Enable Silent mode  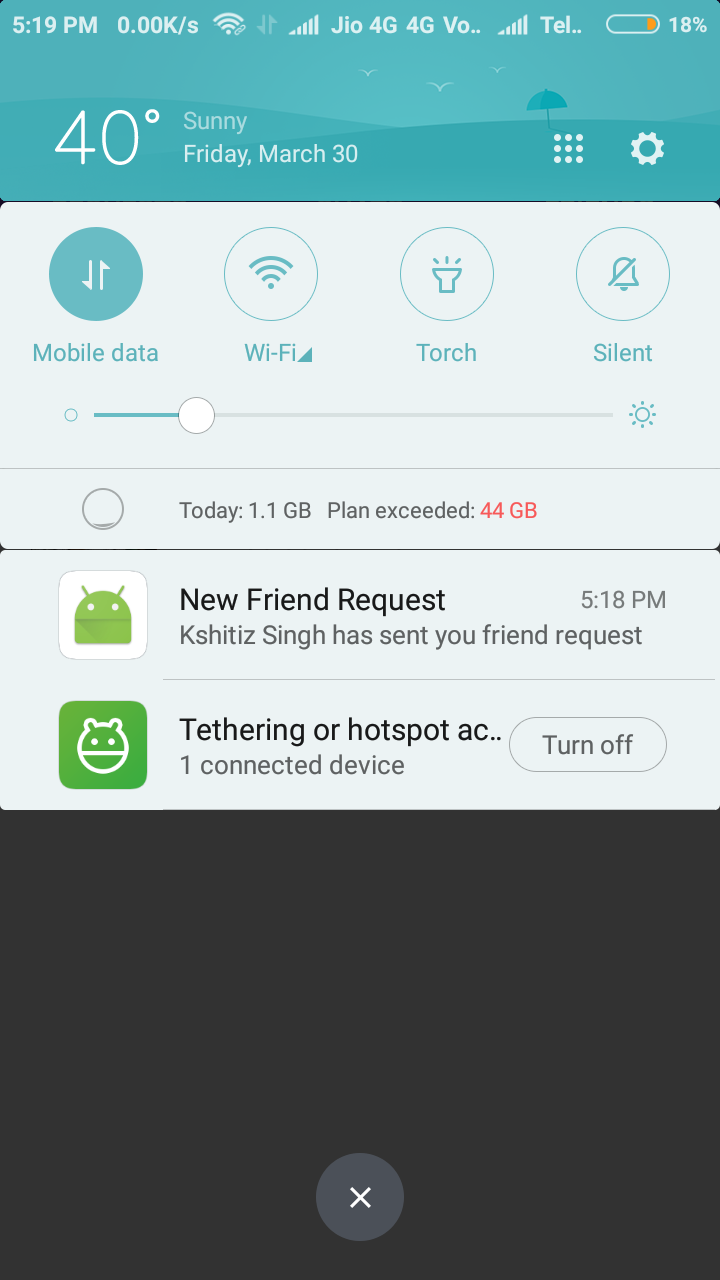[622, 274]
